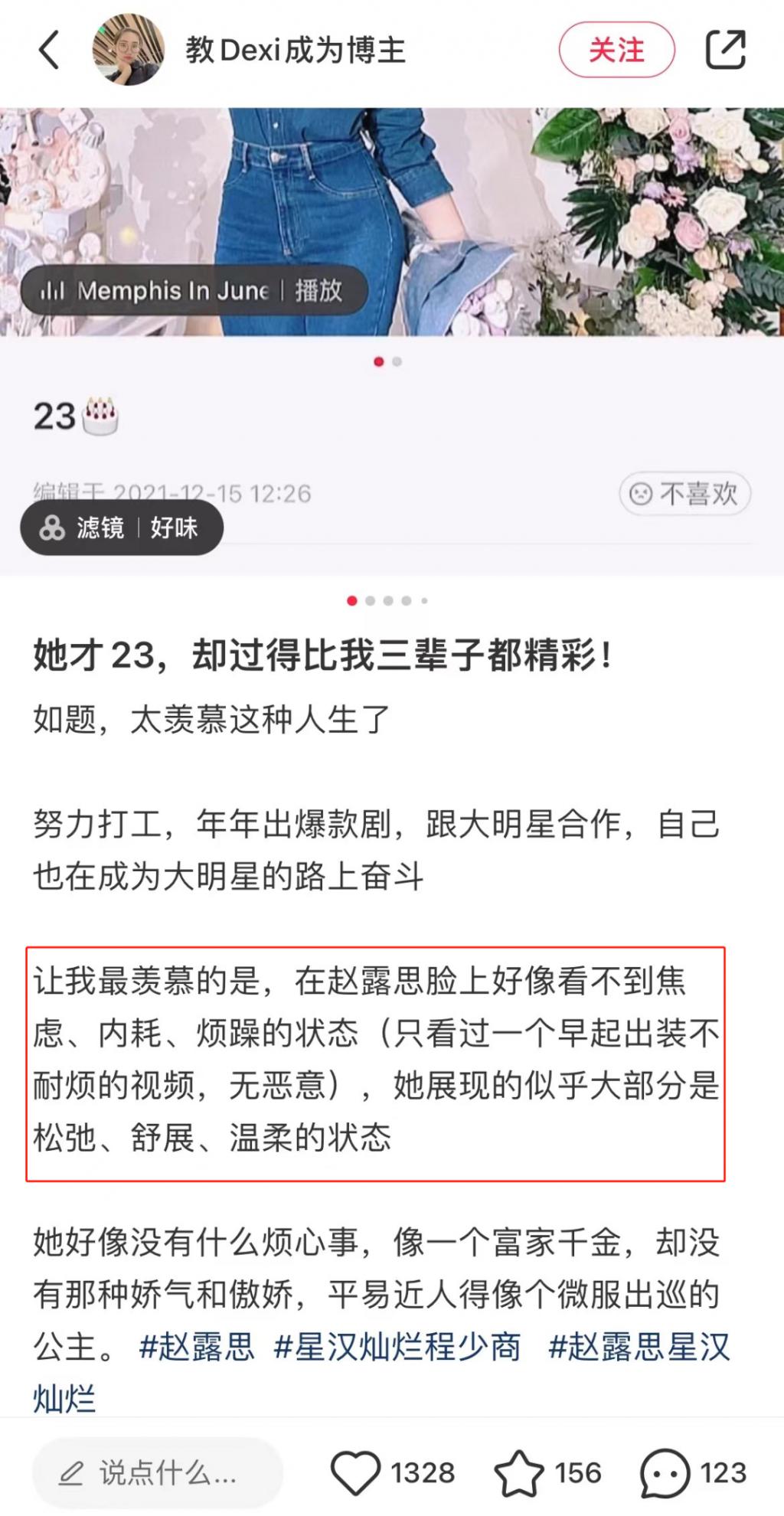Tap the 说点什么 comment field
Image resolution: width=784 pixels, height=1516 pixels.
click(x=158, y=1472)
